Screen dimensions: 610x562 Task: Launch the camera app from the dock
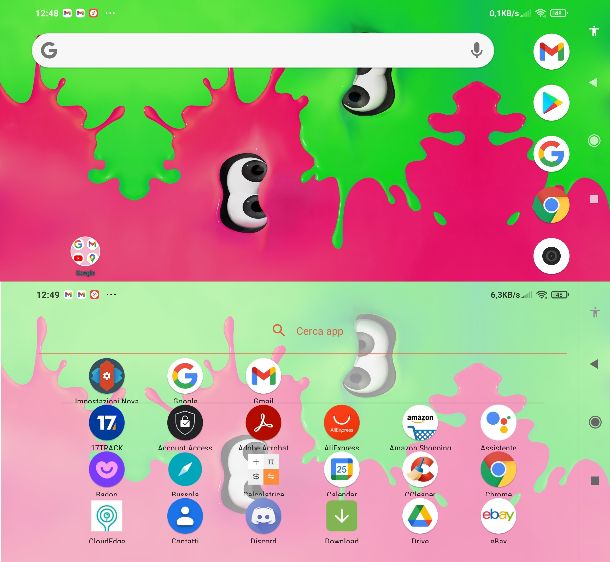[x=551, y=256]
